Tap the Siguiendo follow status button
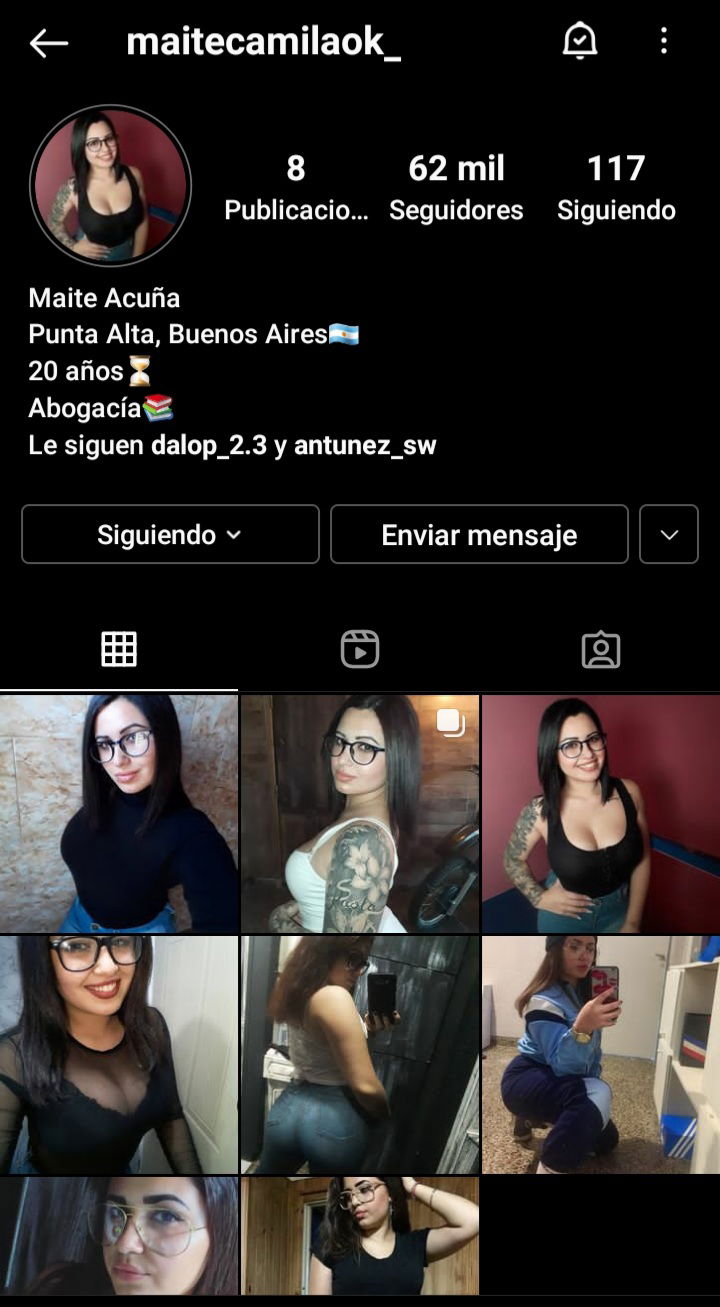 coord(170,535)
